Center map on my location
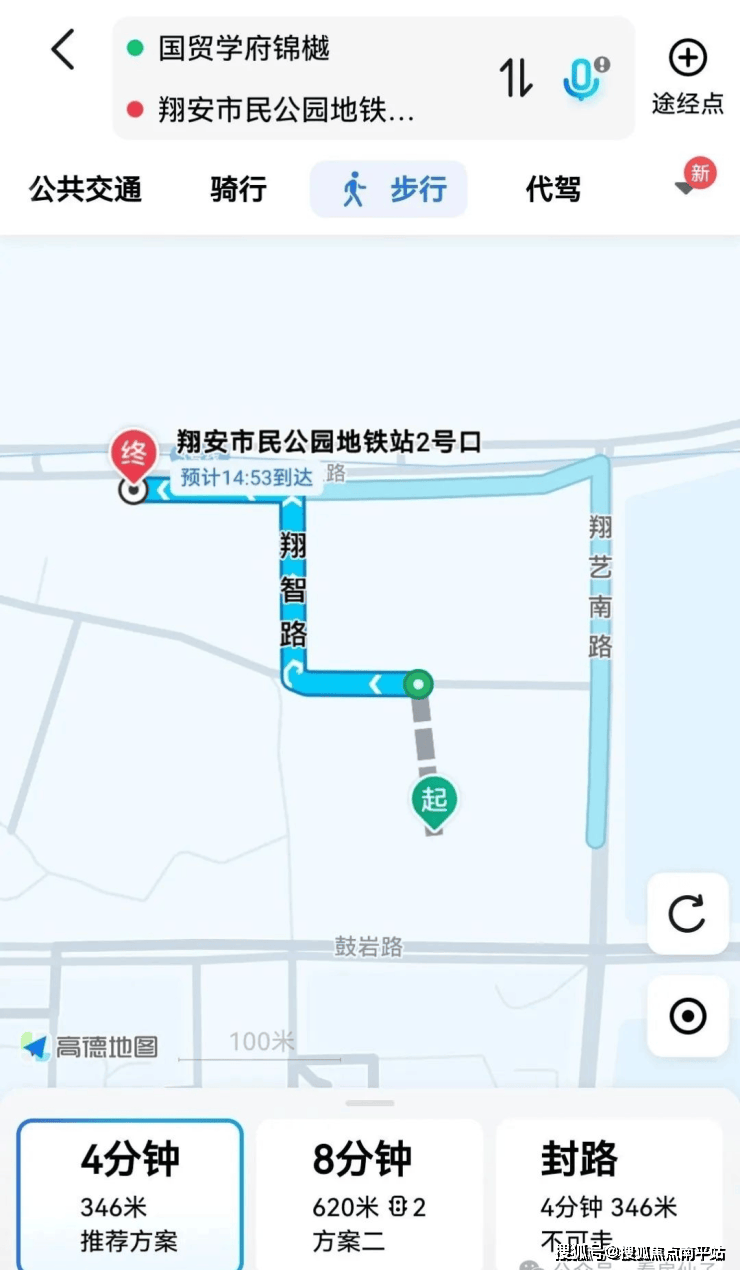740x1270 pixels. click(687, 1017)
